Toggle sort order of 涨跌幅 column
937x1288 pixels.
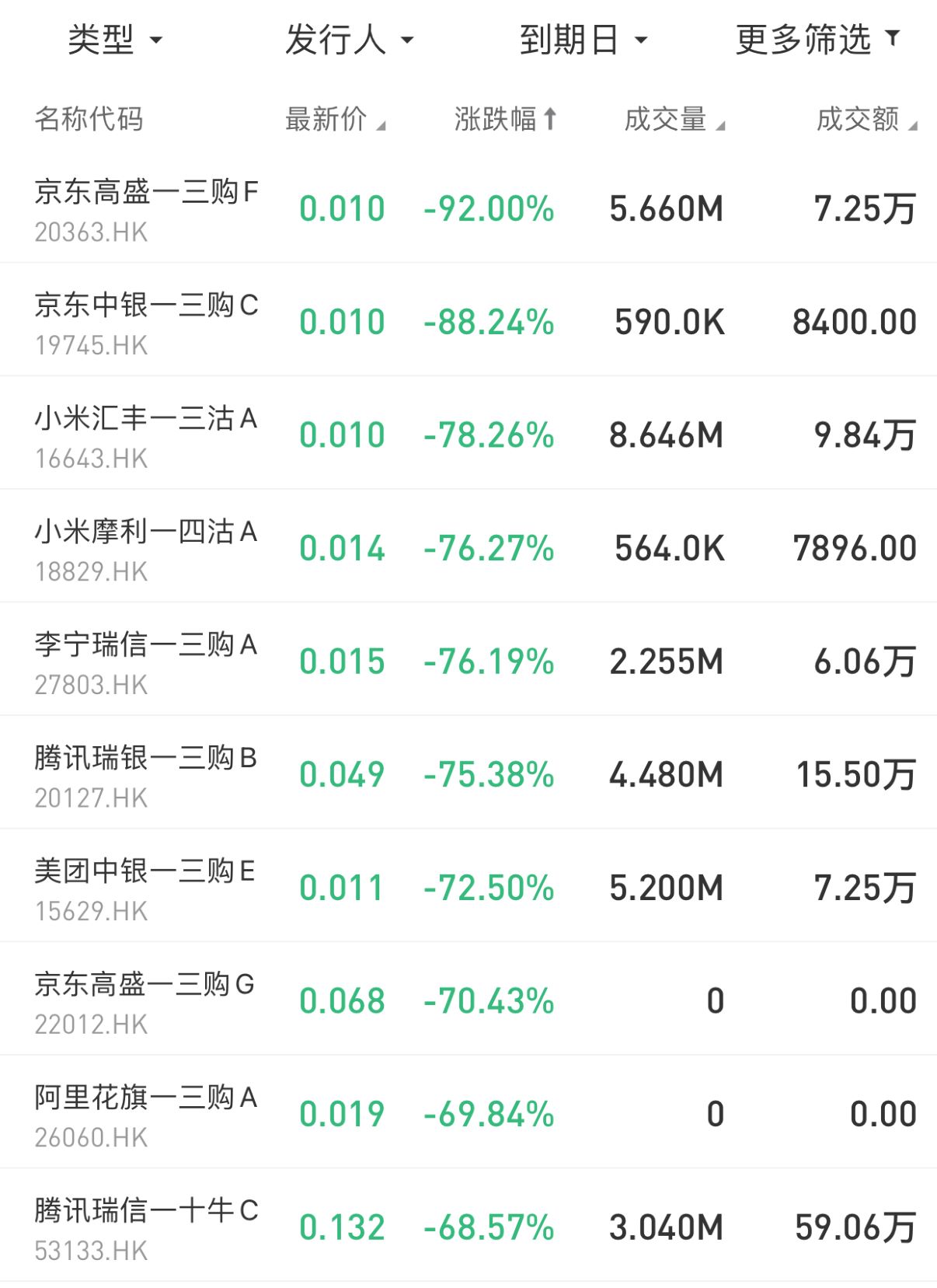(x=505, y=120)
